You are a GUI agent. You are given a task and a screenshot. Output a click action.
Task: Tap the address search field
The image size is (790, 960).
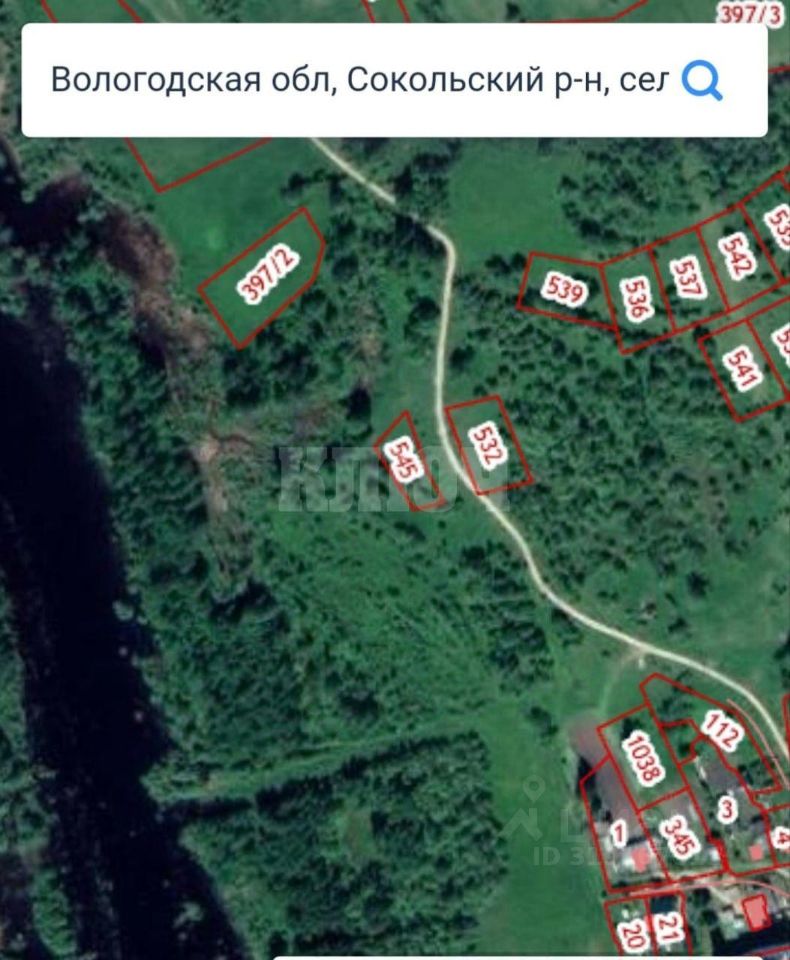click(x=355, y=80)
